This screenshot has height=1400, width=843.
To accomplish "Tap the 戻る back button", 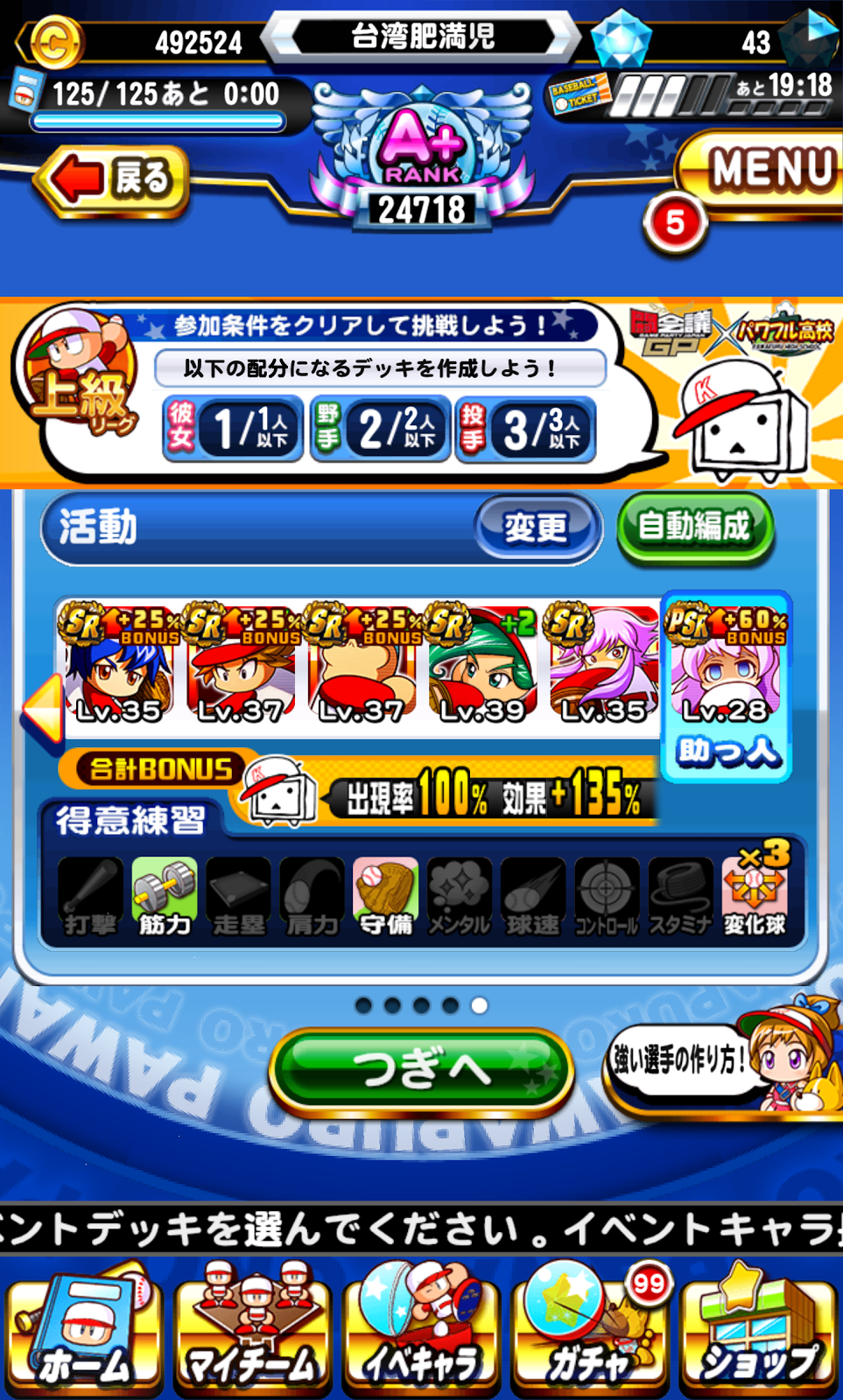I will [112, 179].
